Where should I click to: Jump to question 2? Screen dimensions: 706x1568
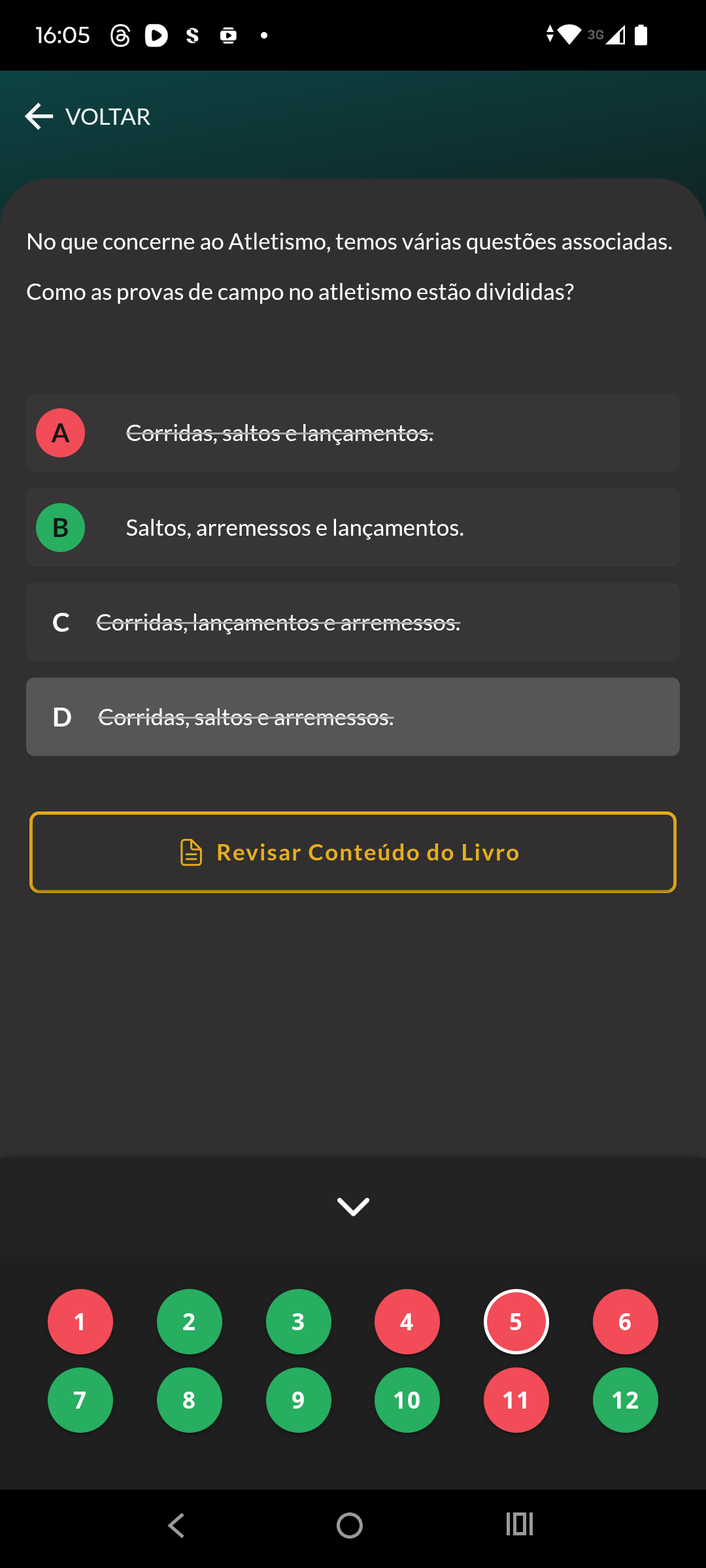pos(190,1322)
